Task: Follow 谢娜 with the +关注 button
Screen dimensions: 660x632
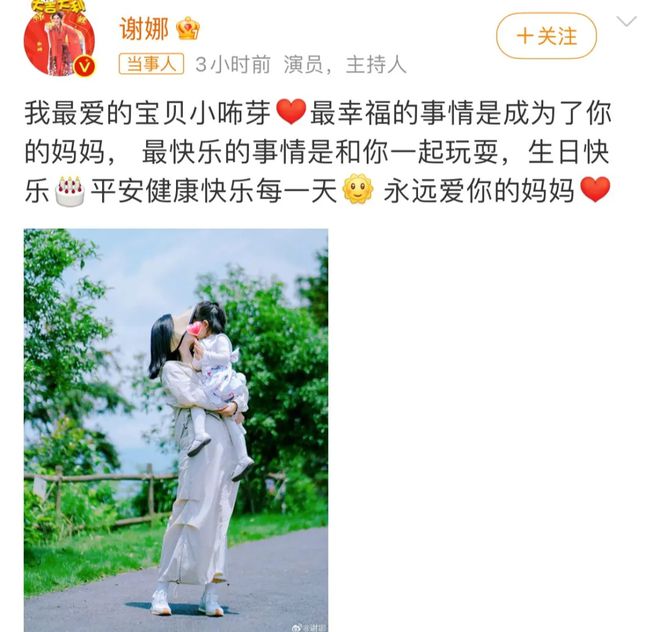Action: click(546, 37)
